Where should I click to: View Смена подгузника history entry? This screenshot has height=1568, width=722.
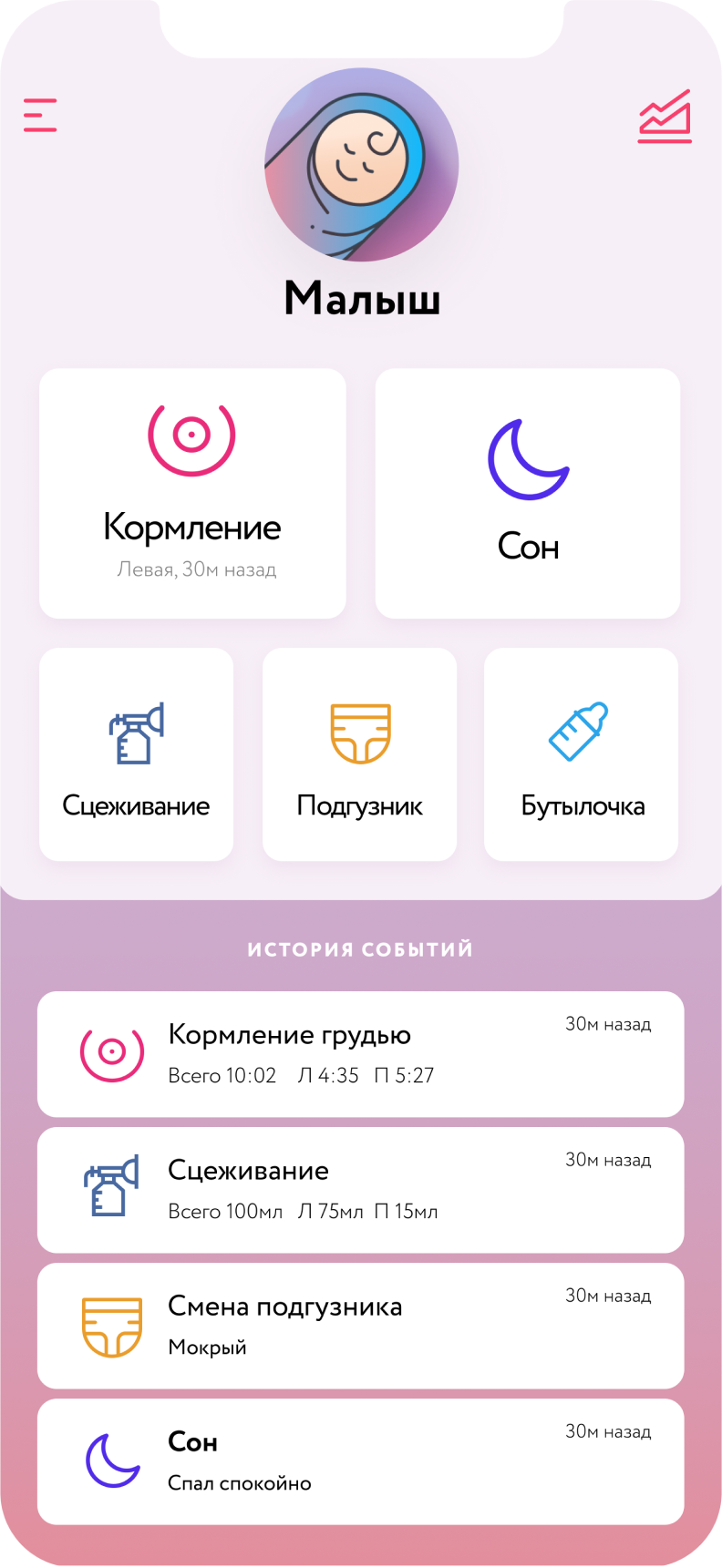360,1326
